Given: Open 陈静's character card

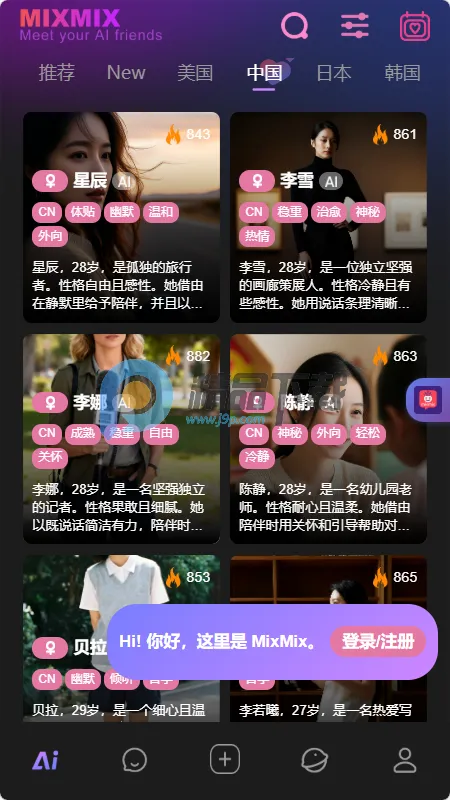Looking at the screenshot, I should click(x=328, y=439).
